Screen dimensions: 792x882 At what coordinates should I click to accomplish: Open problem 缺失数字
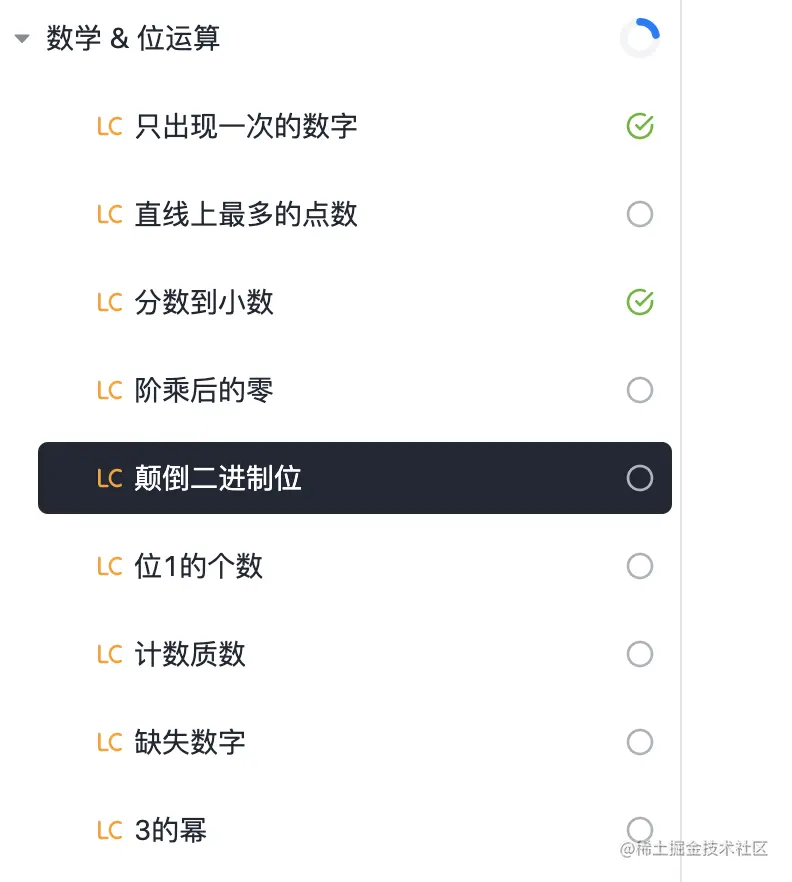pos(190,742)
